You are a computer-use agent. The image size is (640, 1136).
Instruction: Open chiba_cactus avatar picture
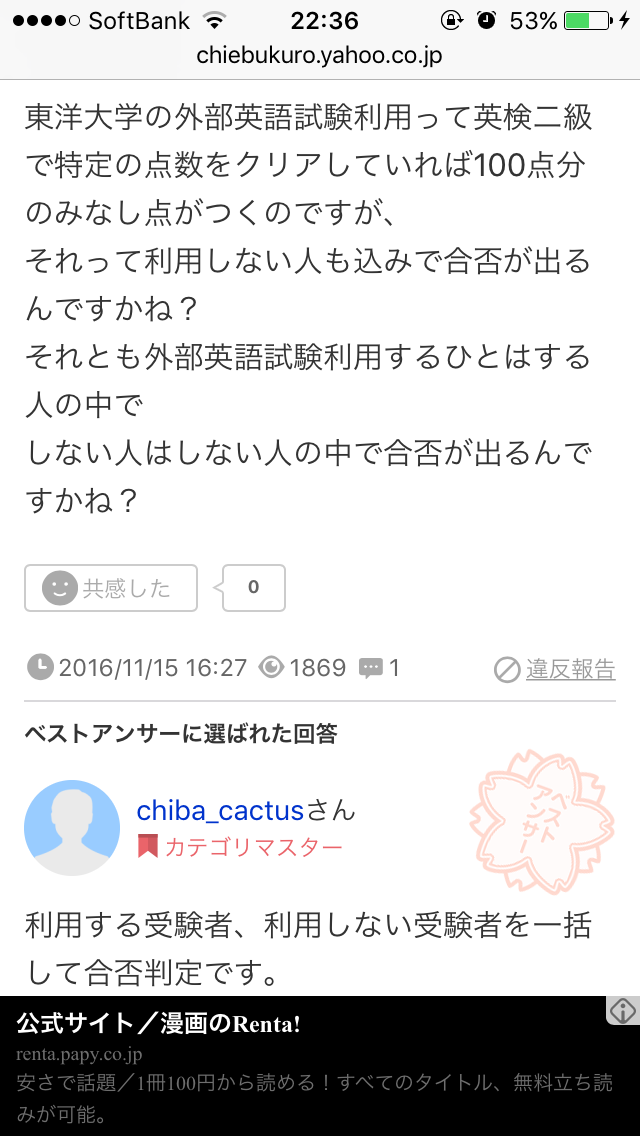tap(72, 828)
